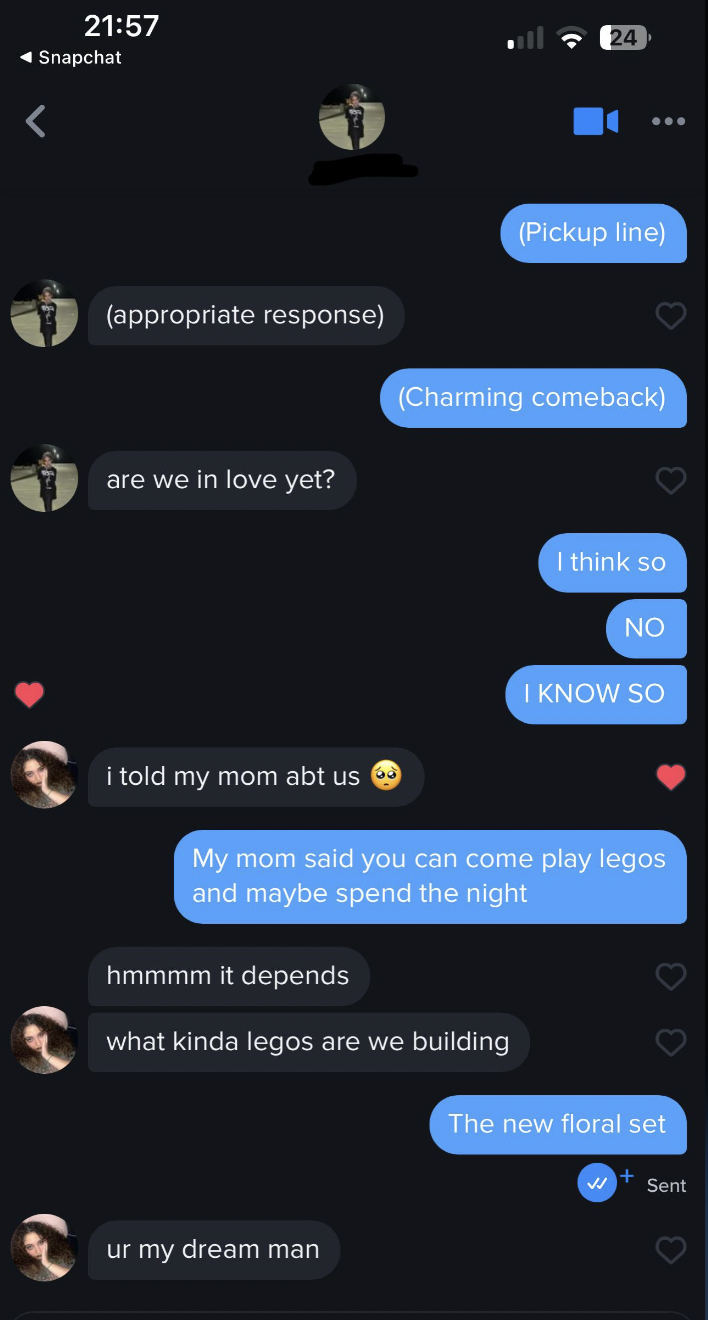Like the "(appropriate response)" message
708x1320 pixels.
click(670, 316)
